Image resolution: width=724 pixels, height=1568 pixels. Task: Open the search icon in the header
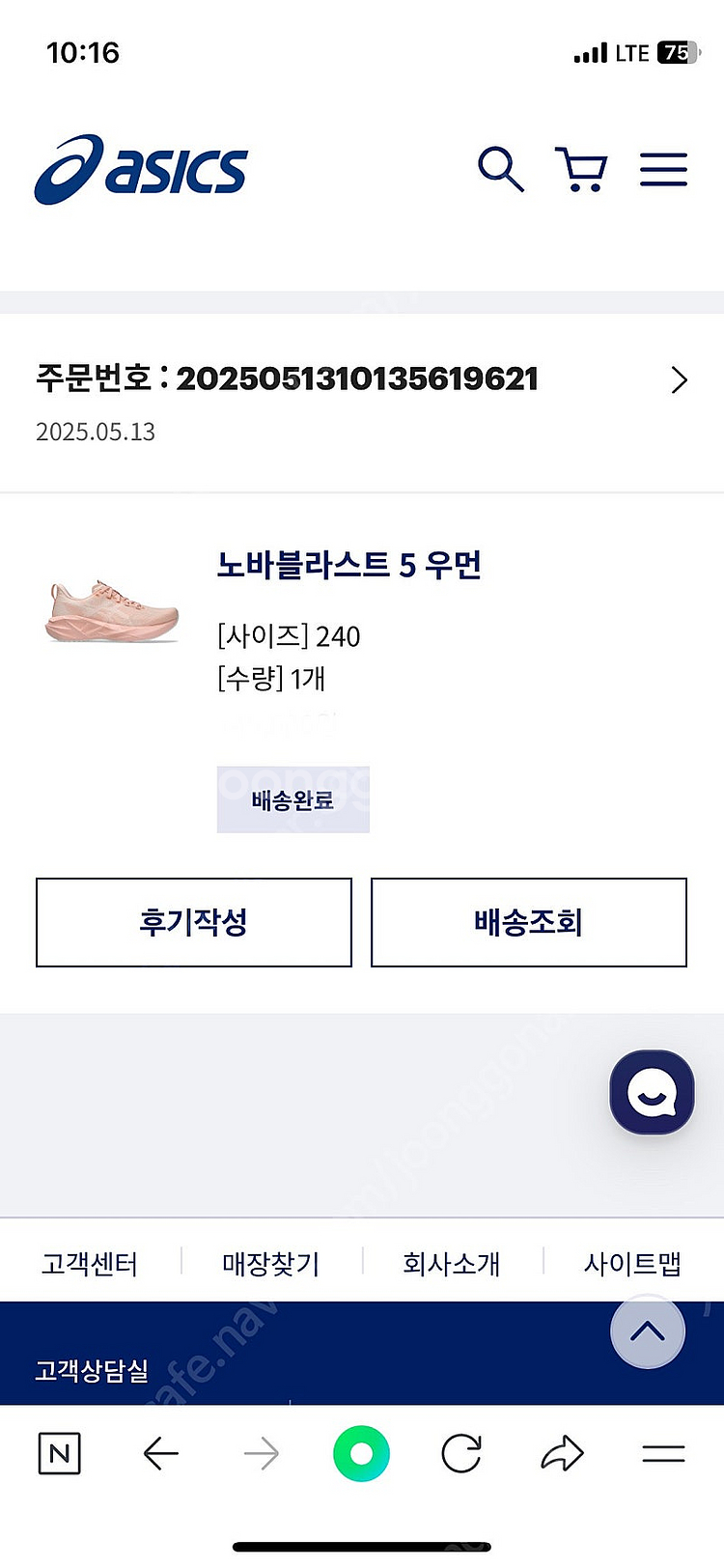[x=501, y=169]
